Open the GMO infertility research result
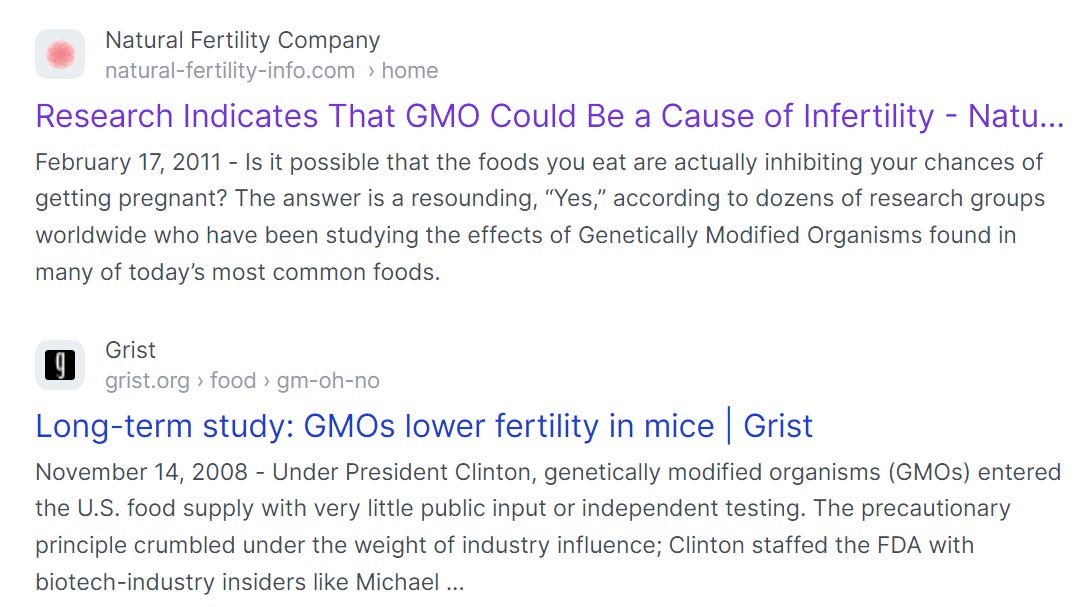The height and width of the screenshot is (607, 1092). tap(549, 117)
